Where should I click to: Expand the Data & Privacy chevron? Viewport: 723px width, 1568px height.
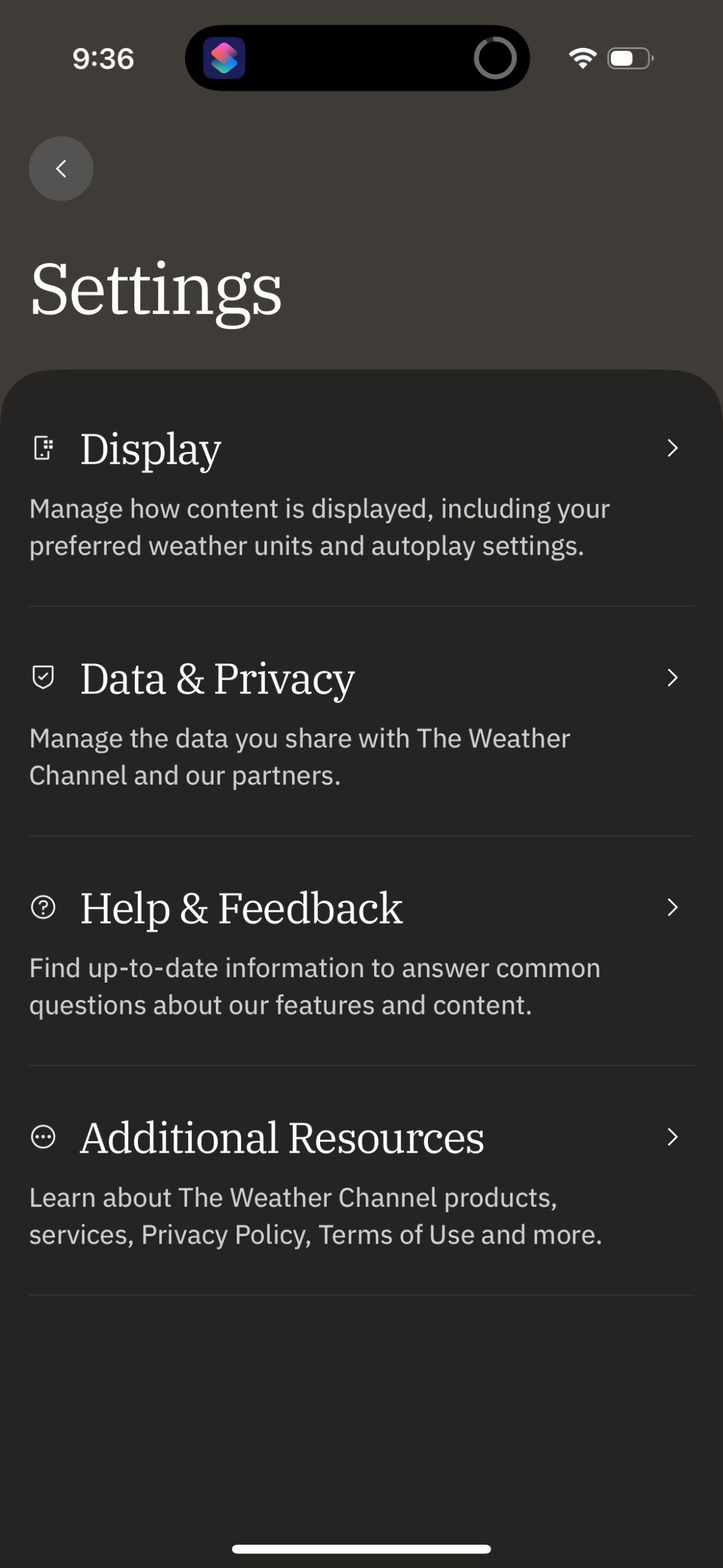[x=672, y=678]
